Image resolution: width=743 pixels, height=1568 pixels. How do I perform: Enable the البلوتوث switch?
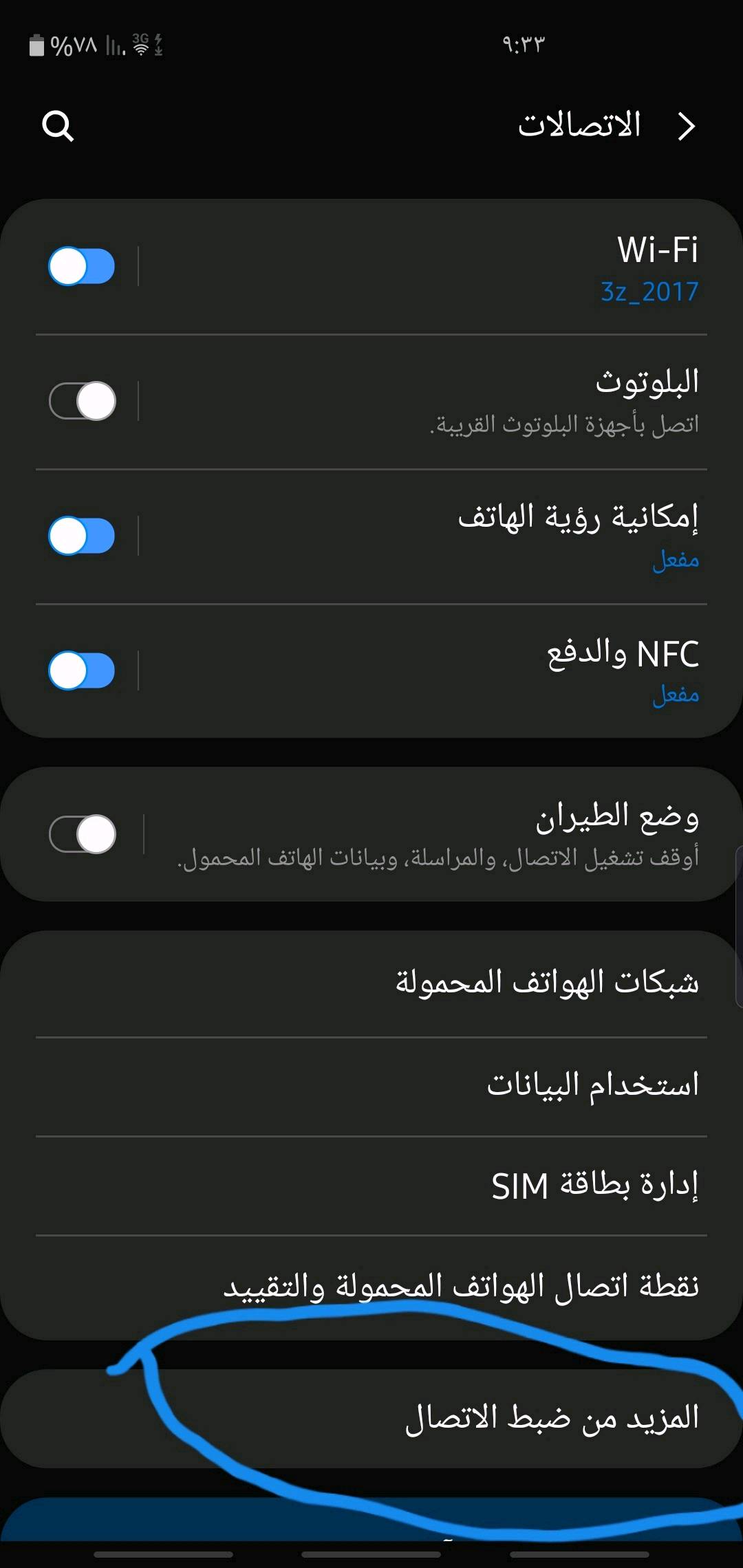(83, 401)
